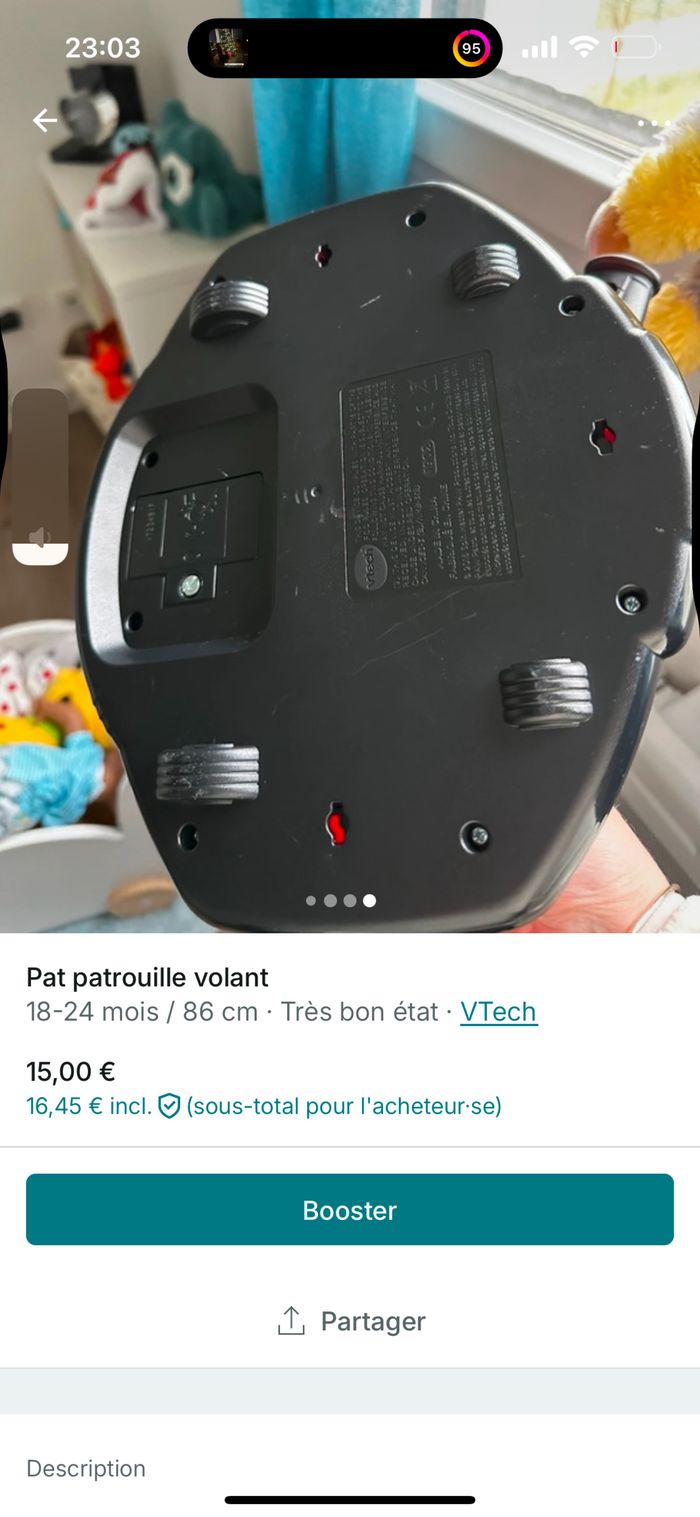Share this listing with Partager
The image size is (700, 1517).
pos(350,1321)
